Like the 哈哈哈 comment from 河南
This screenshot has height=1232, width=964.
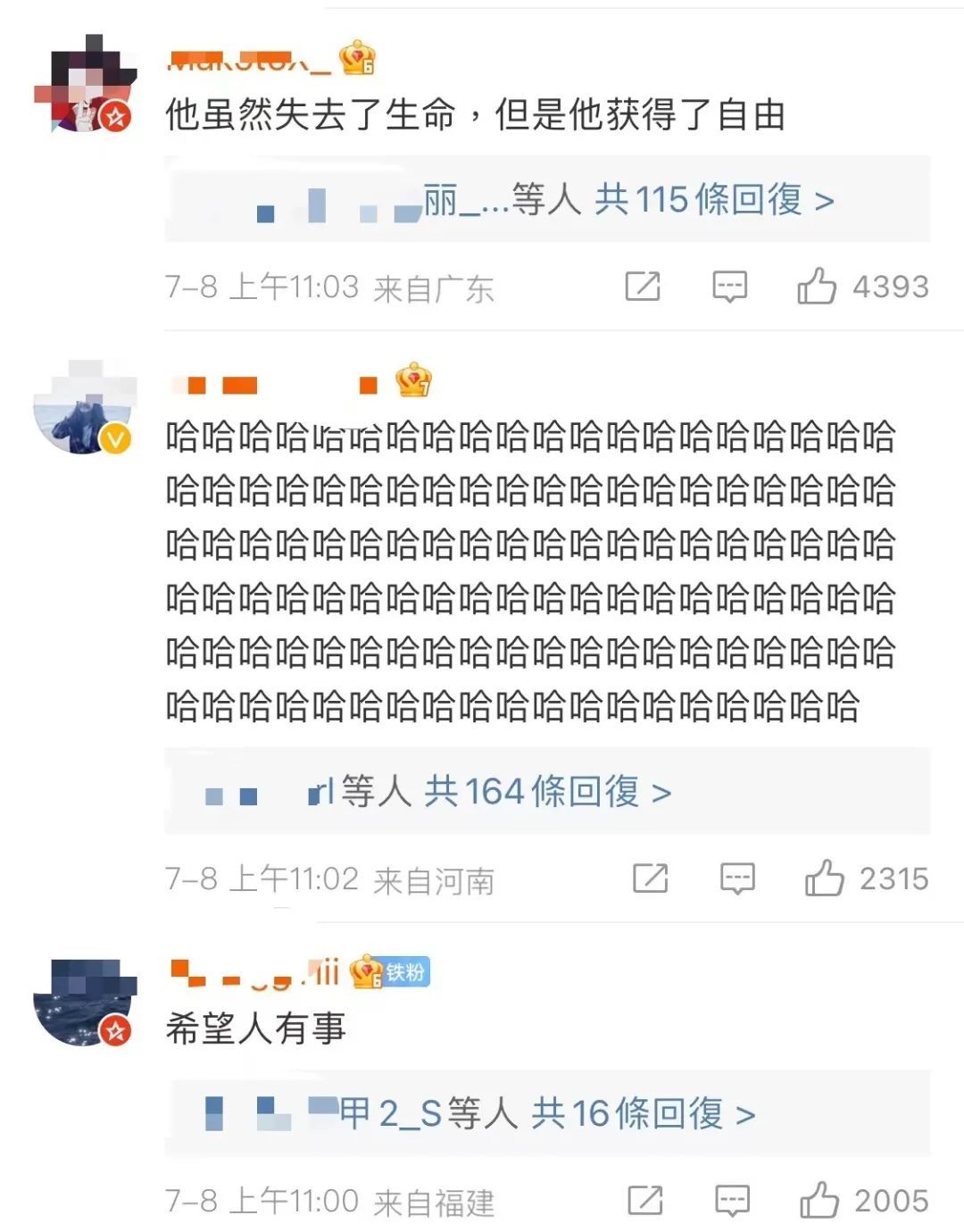[824, 878]
